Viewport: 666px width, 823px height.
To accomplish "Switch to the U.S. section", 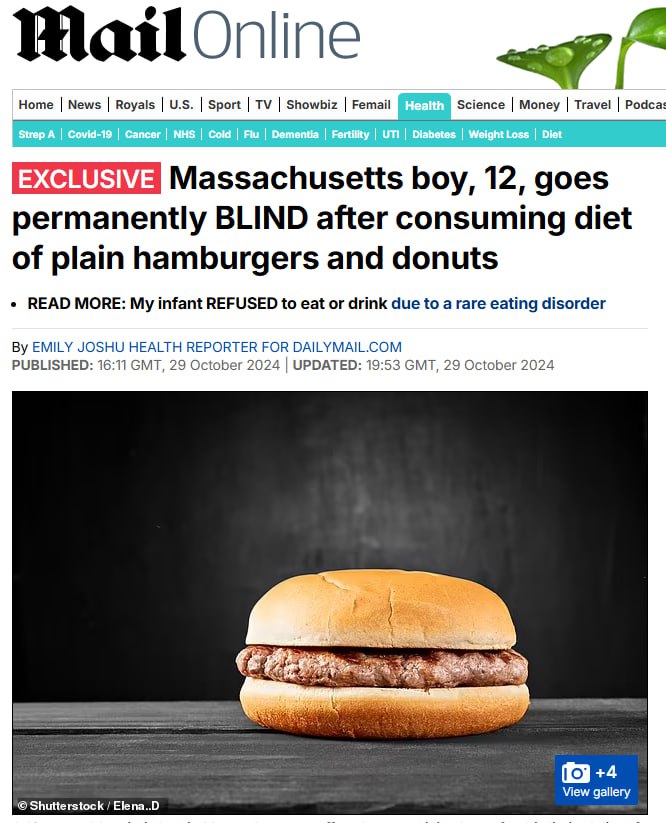I will (x=181, y=105).
